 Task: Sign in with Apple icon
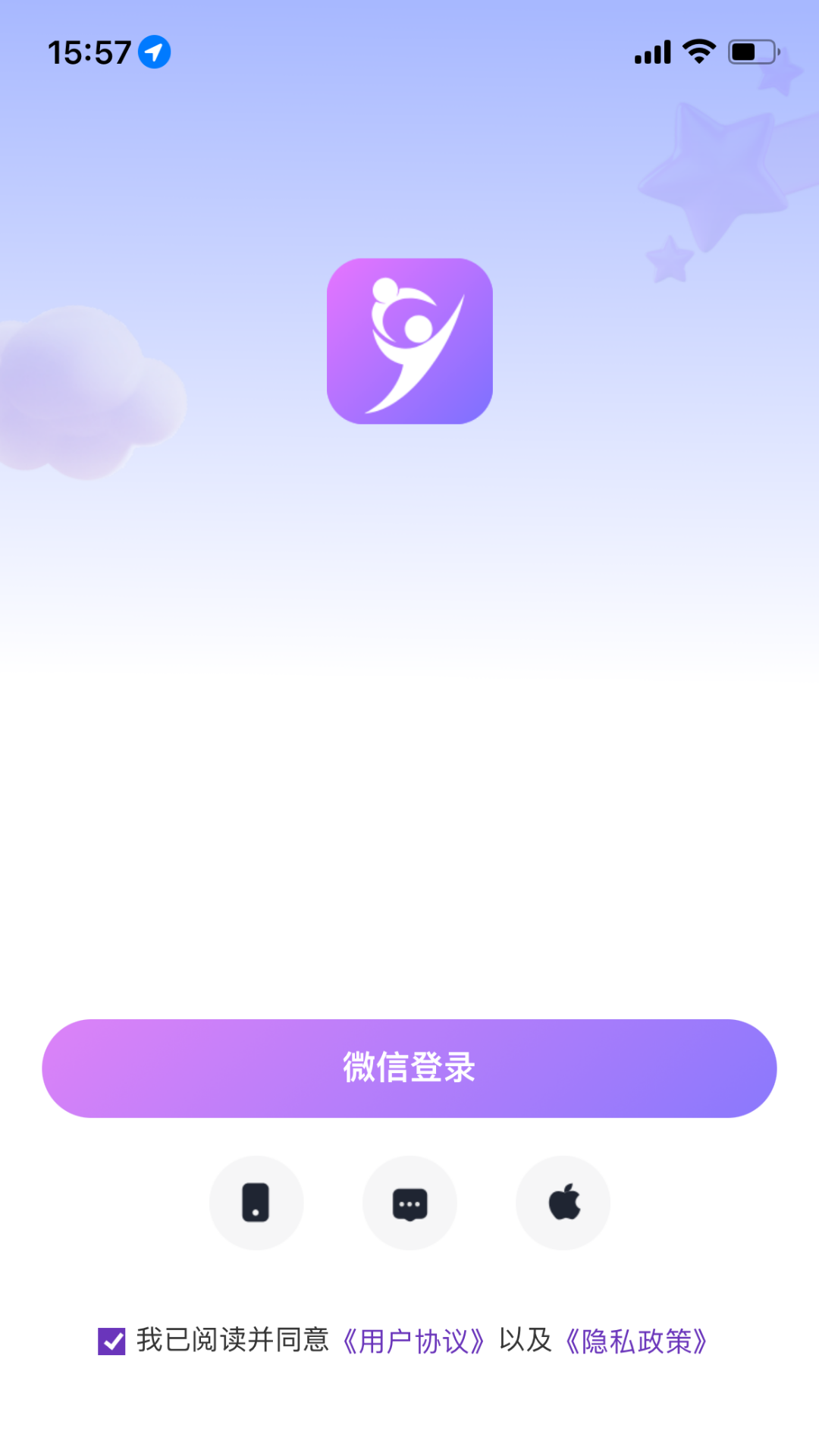click(x=563, y=1203)
